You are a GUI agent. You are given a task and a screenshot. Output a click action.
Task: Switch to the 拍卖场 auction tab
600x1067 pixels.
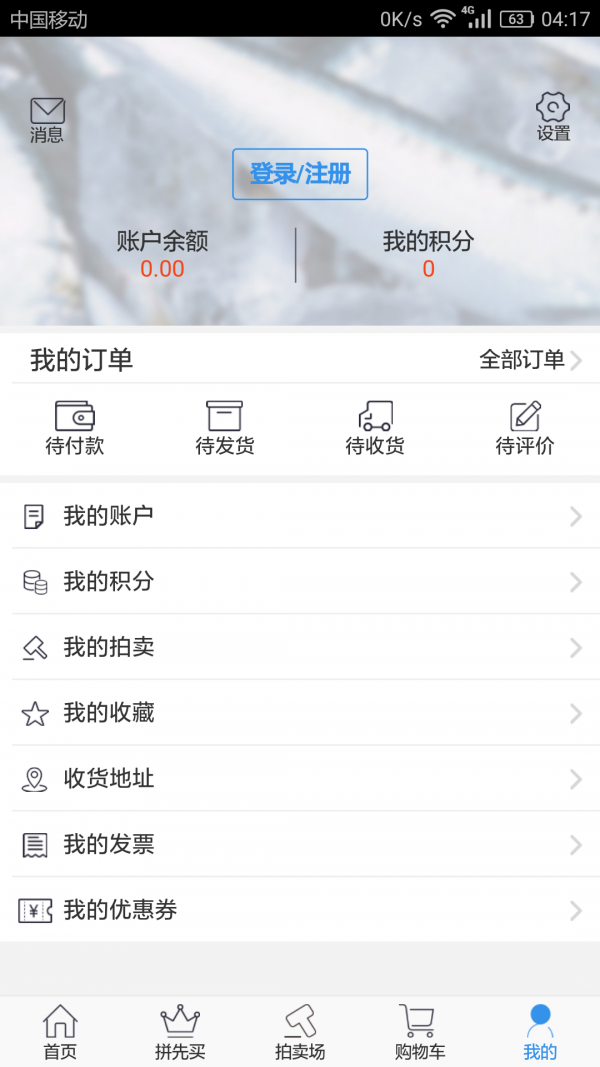[300, 1032]
